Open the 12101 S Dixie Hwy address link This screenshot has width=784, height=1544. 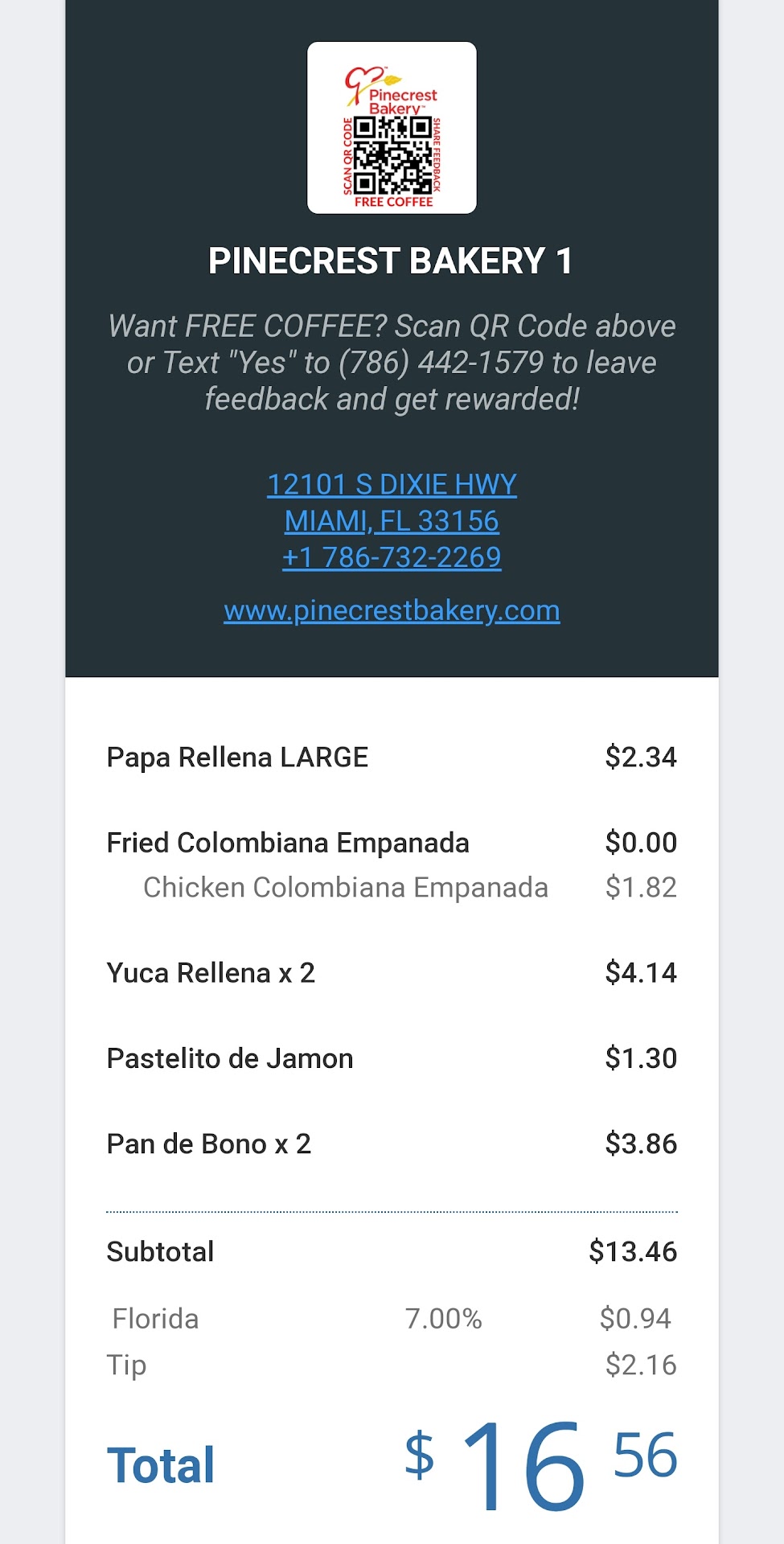392,485
